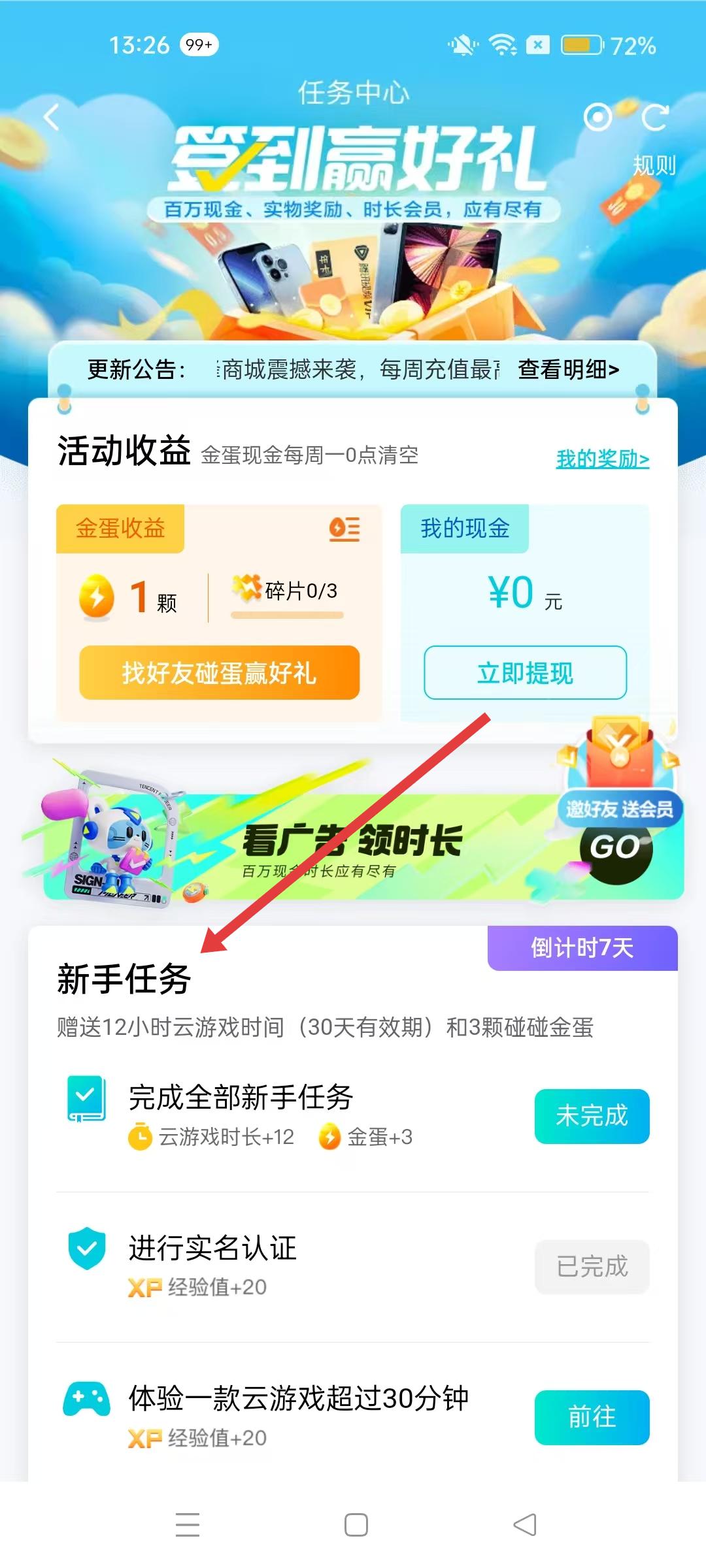
Task: Tap the system home button
Action: 356,1524
